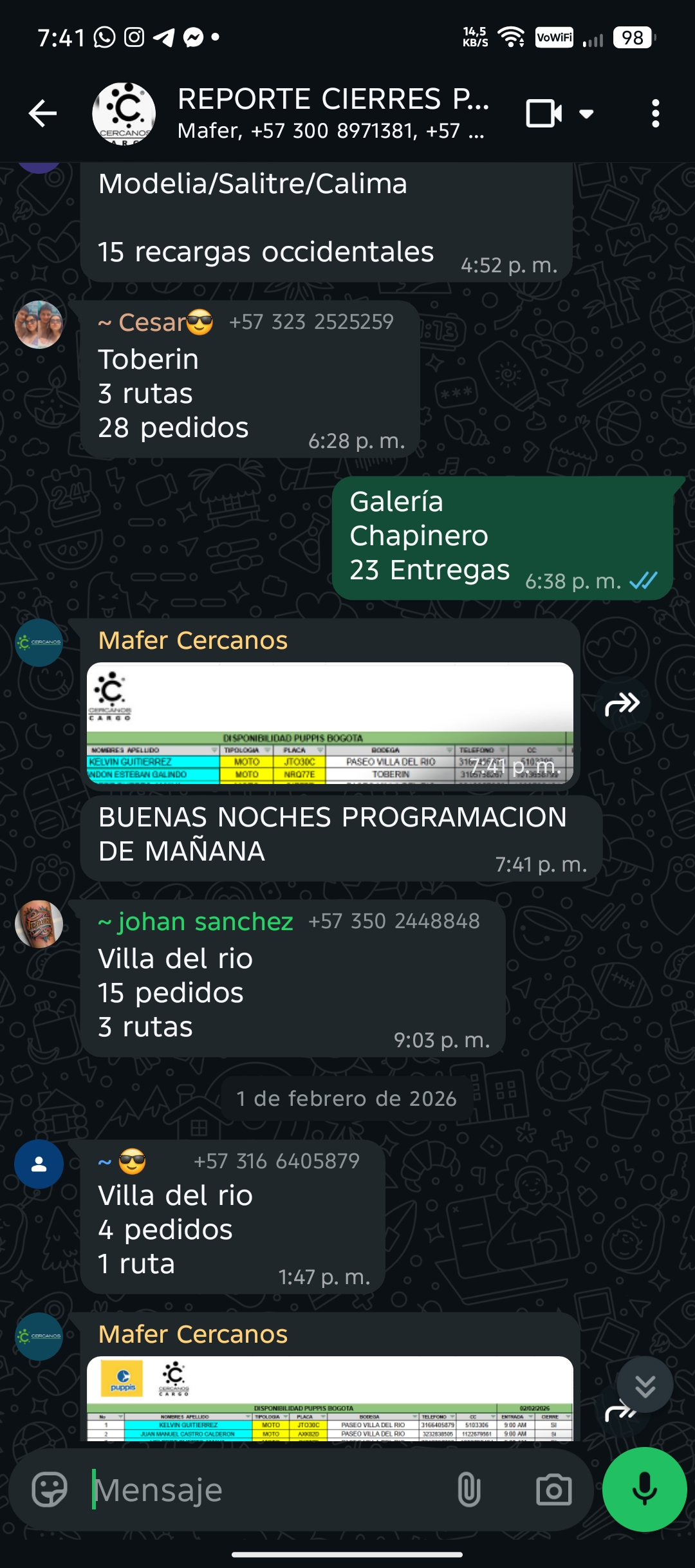This screenshot has width=695, height=1568.
Task: Tap the phone number +57 323 2525259
Action: click(x=311, y=322)
